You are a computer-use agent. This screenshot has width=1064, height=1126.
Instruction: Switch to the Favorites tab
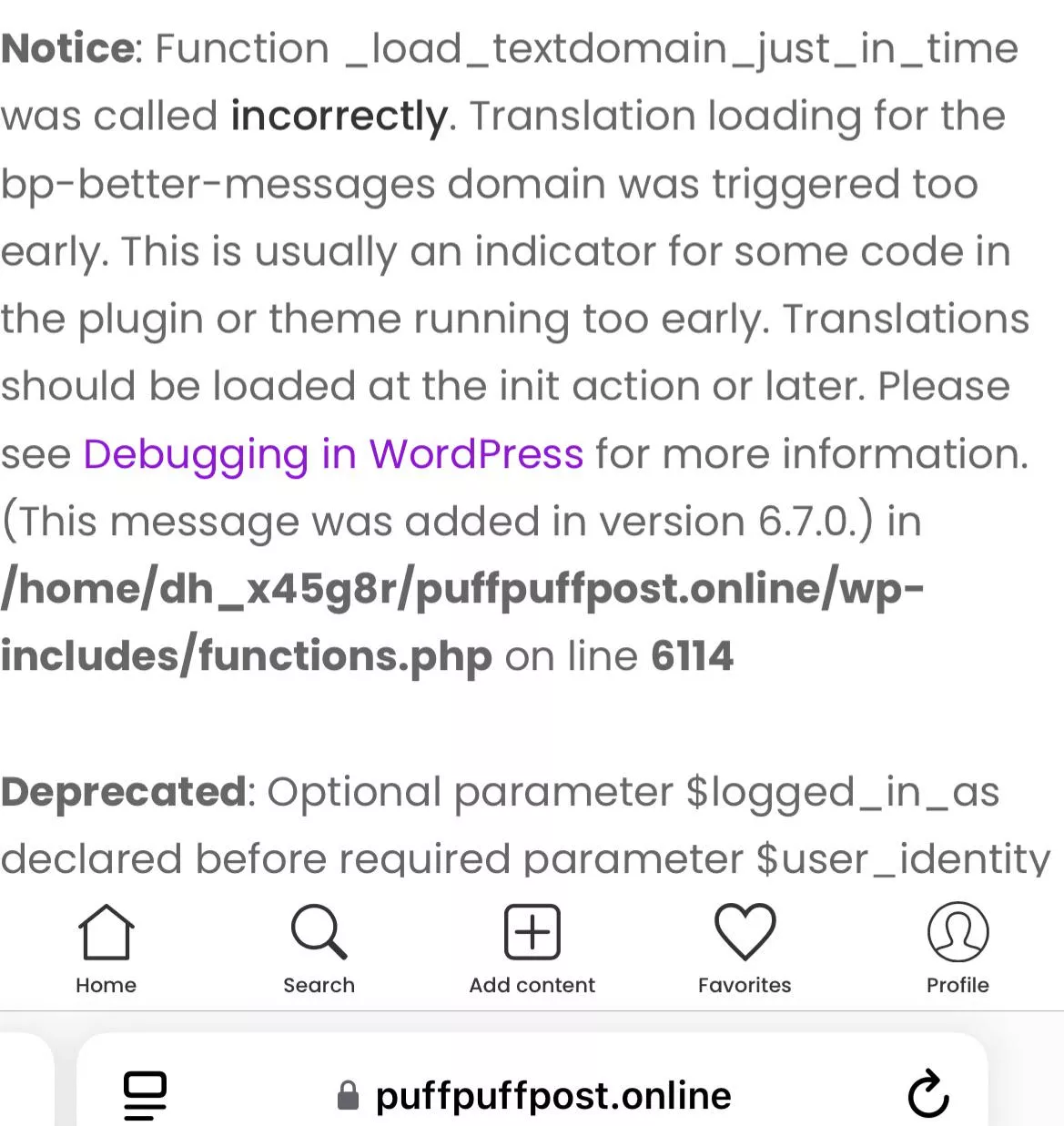[745, 948]
